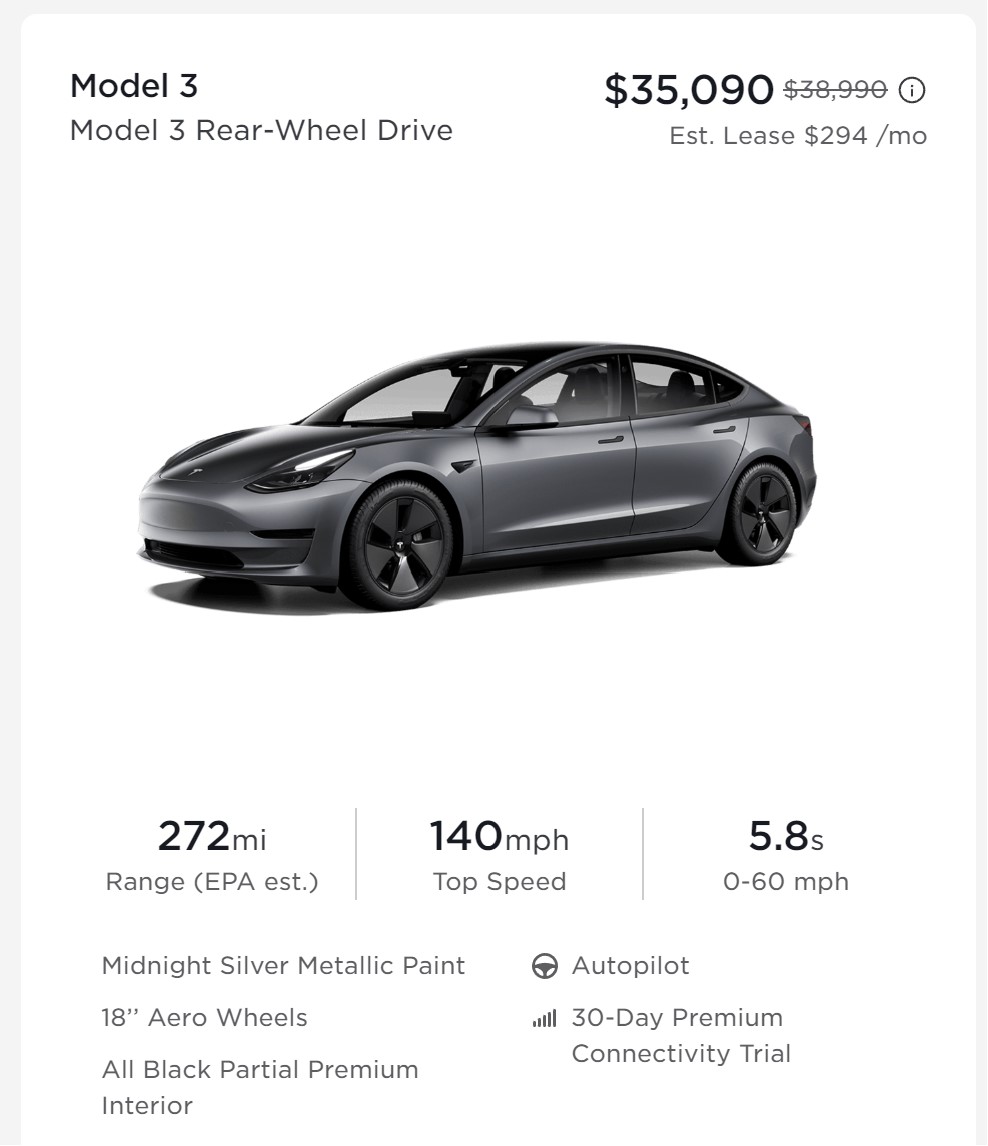Select the signal strength icon near Connectivity Trial
Viewport: 988px width, 1146px height.
click(544, 1018)
